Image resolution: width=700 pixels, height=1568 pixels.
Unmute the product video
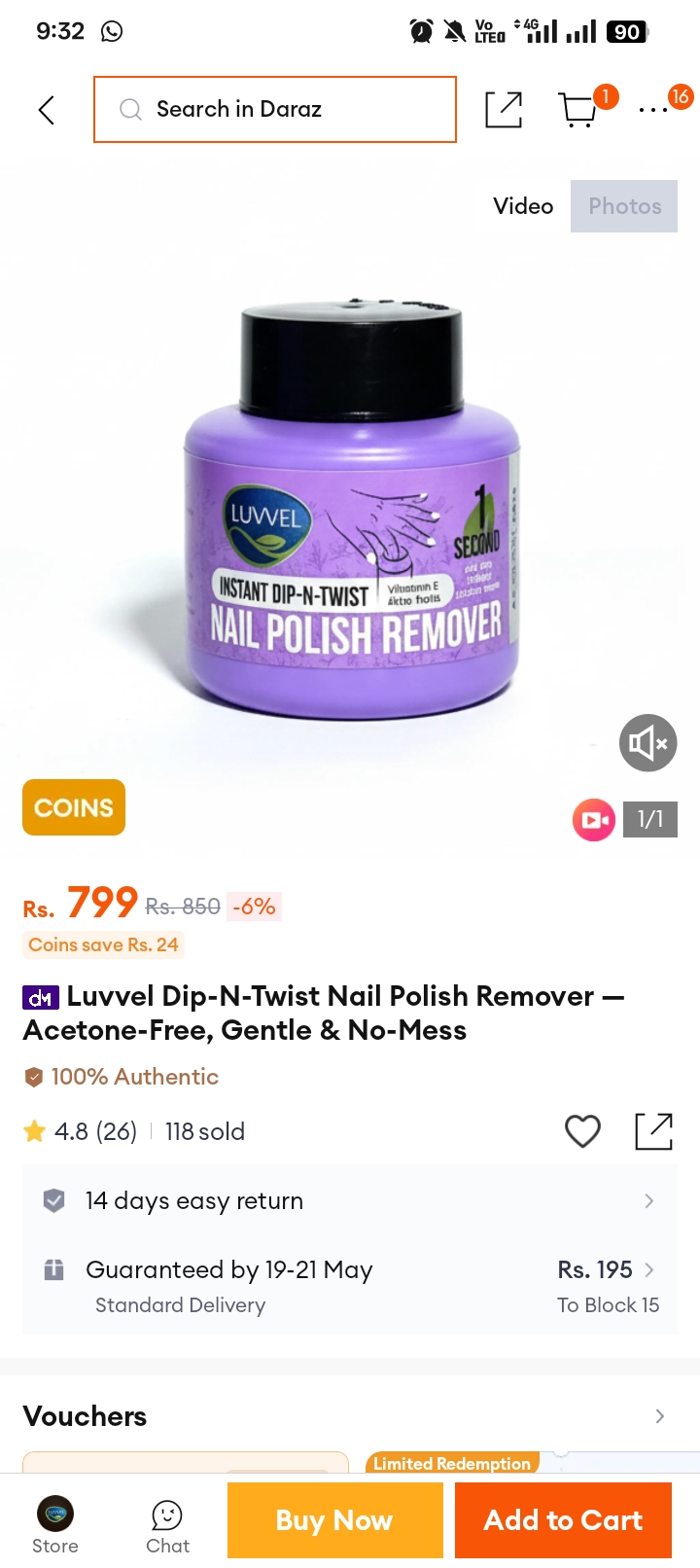click(648, 743)
